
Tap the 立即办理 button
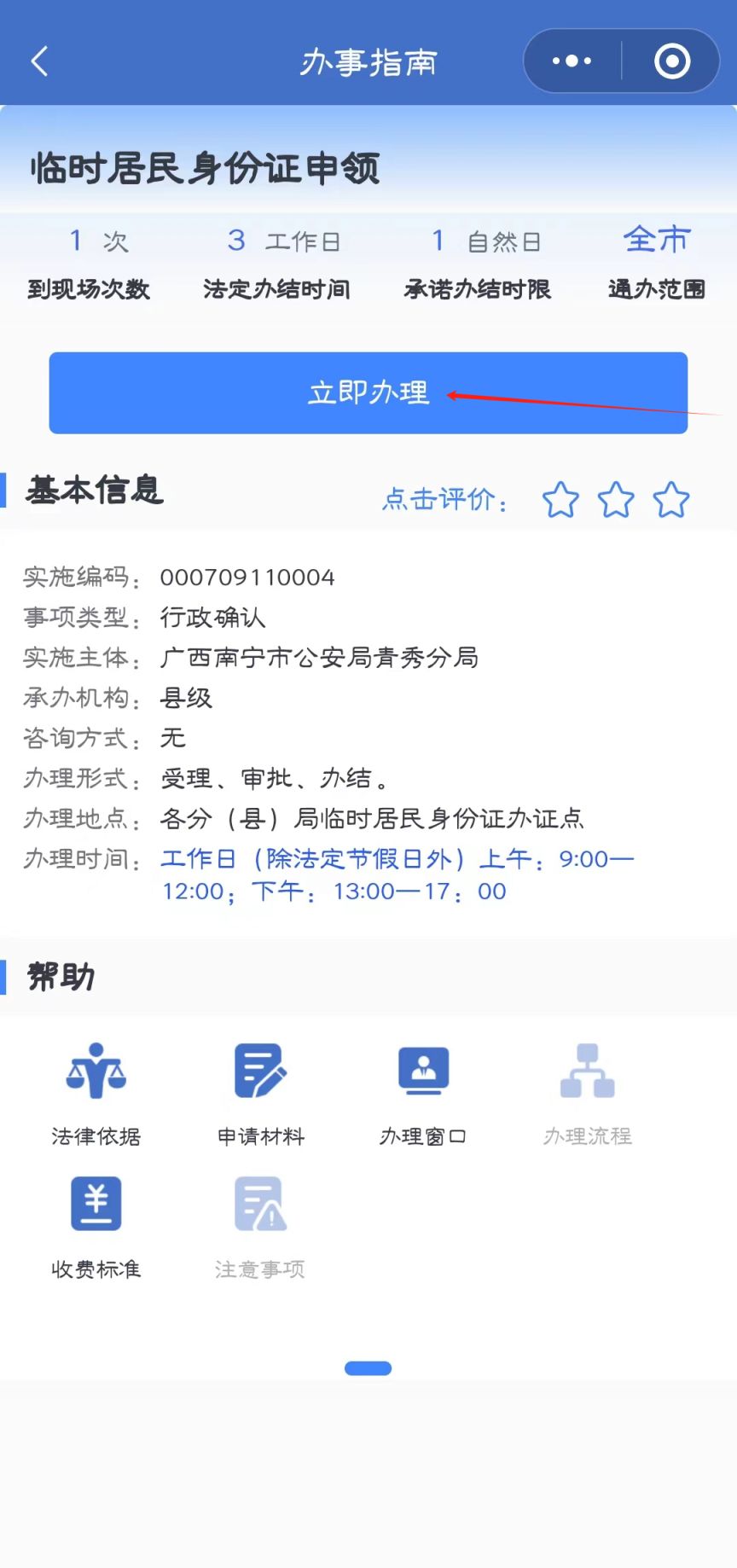(x=368, y=392)
